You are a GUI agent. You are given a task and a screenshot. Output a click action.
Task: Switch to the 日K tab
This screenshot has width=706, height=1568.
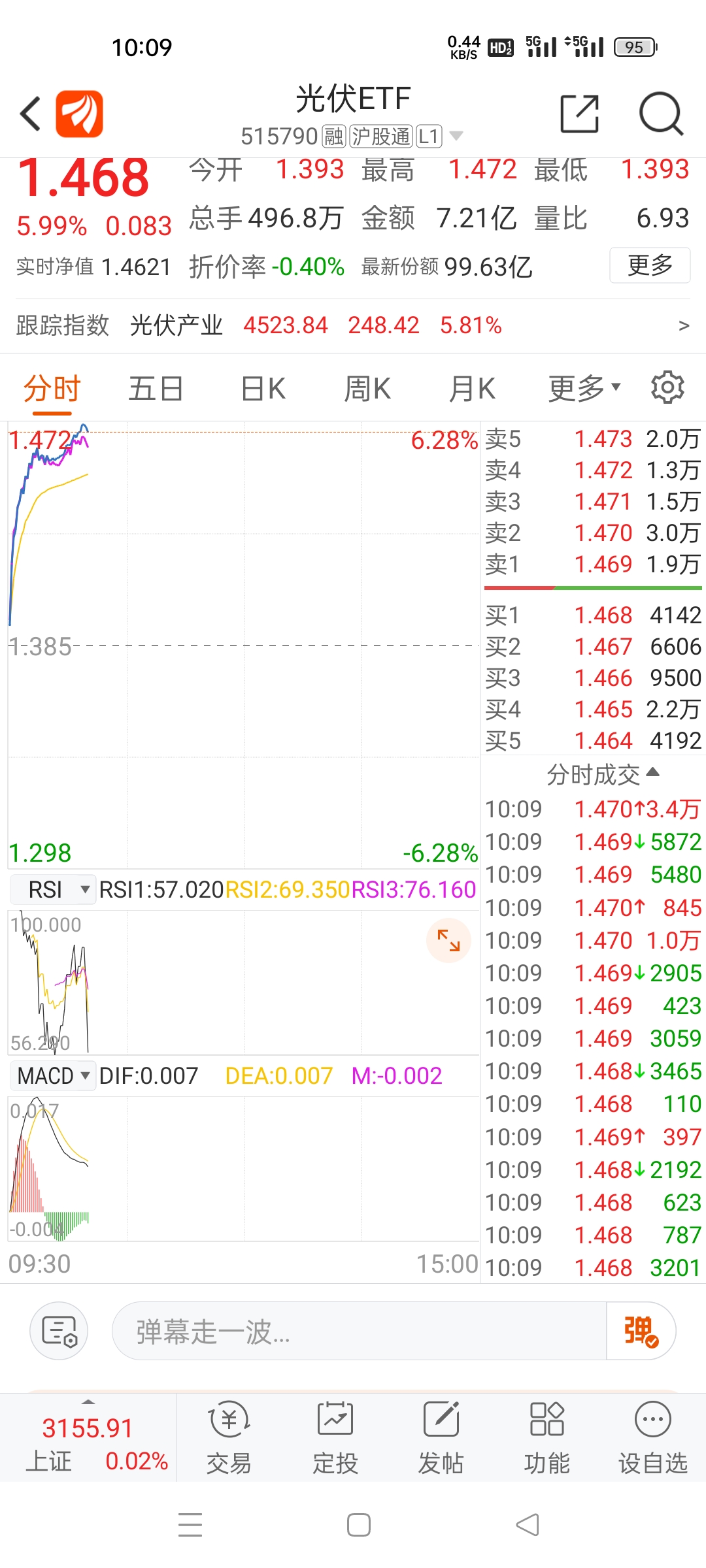point(261,387)
